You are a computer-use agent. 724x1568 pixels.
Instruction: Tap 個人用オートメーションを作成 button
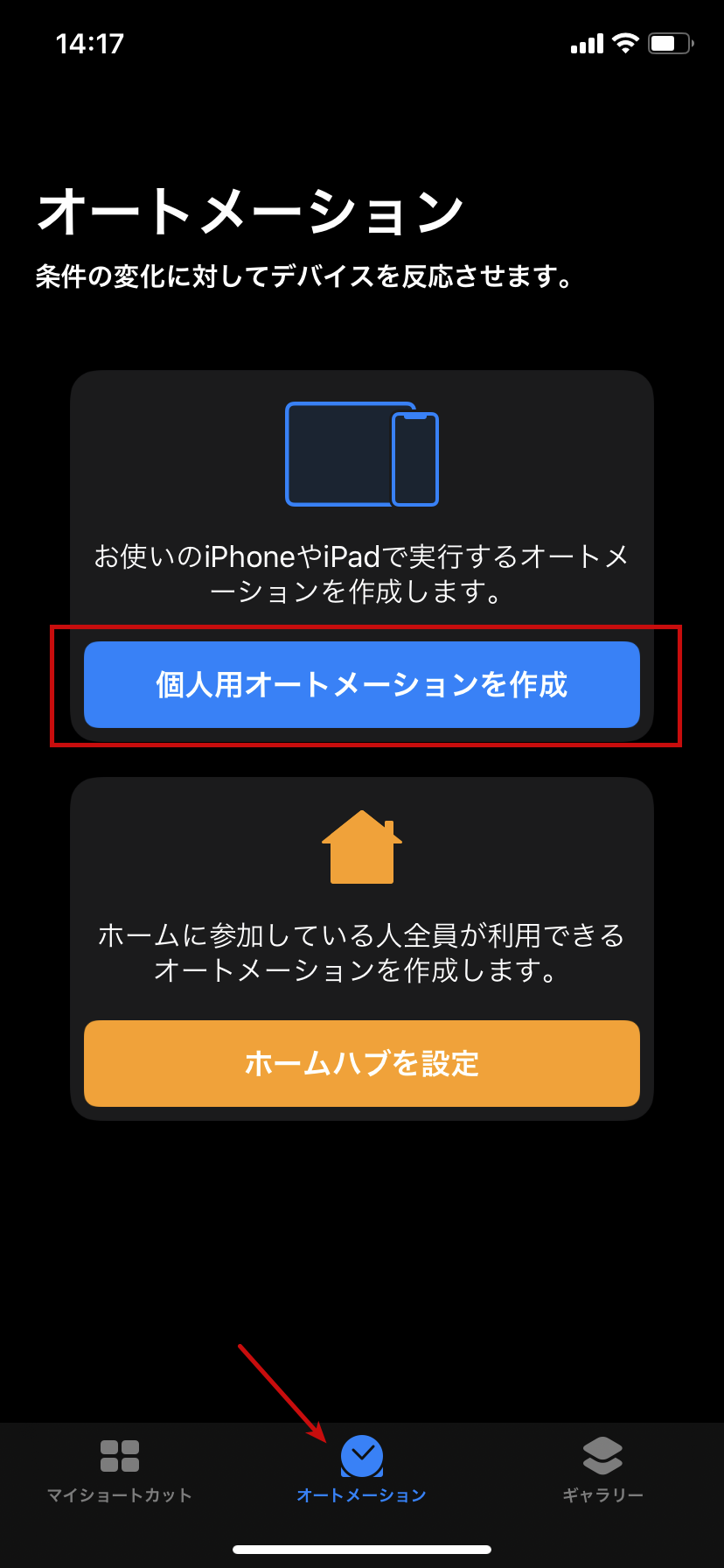point(362,685)
